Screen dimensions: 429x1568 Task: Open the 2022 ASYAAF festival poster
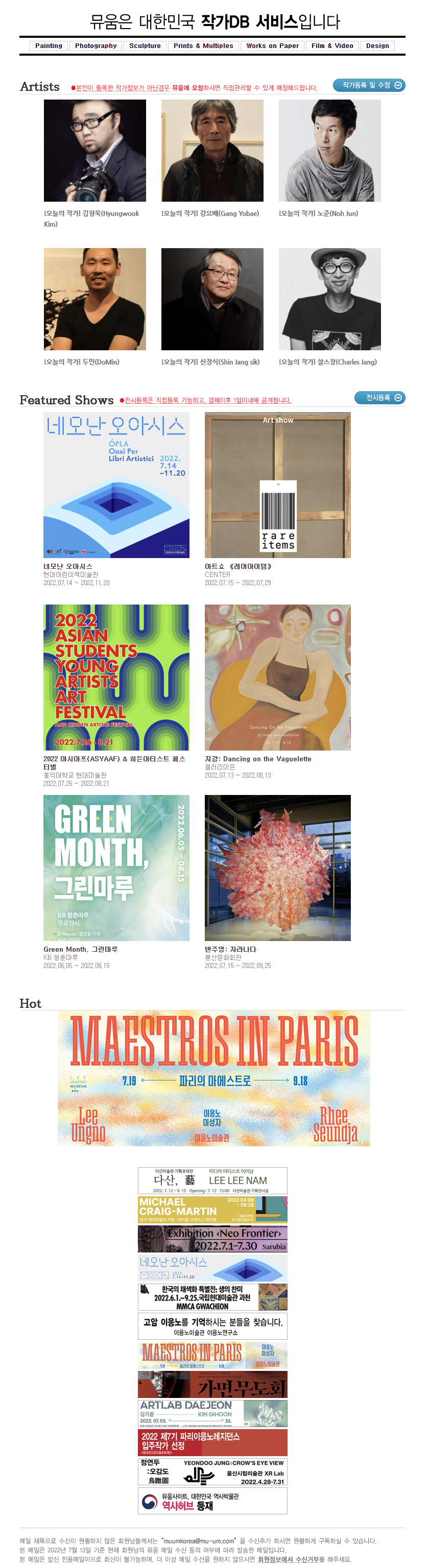coord(116,677)
